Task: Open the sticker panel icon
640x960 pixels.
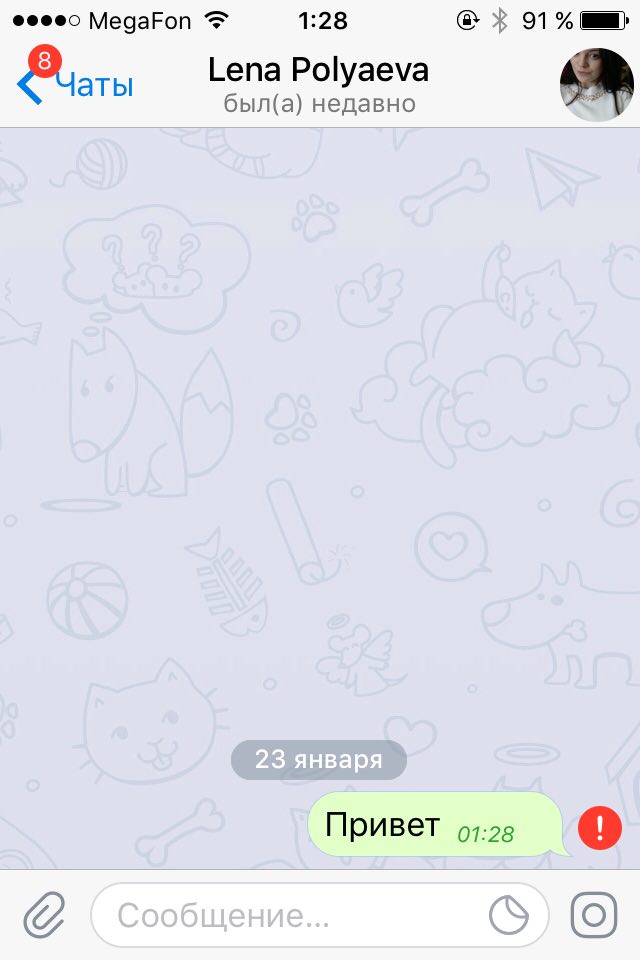Action: [x=510, y=915]
